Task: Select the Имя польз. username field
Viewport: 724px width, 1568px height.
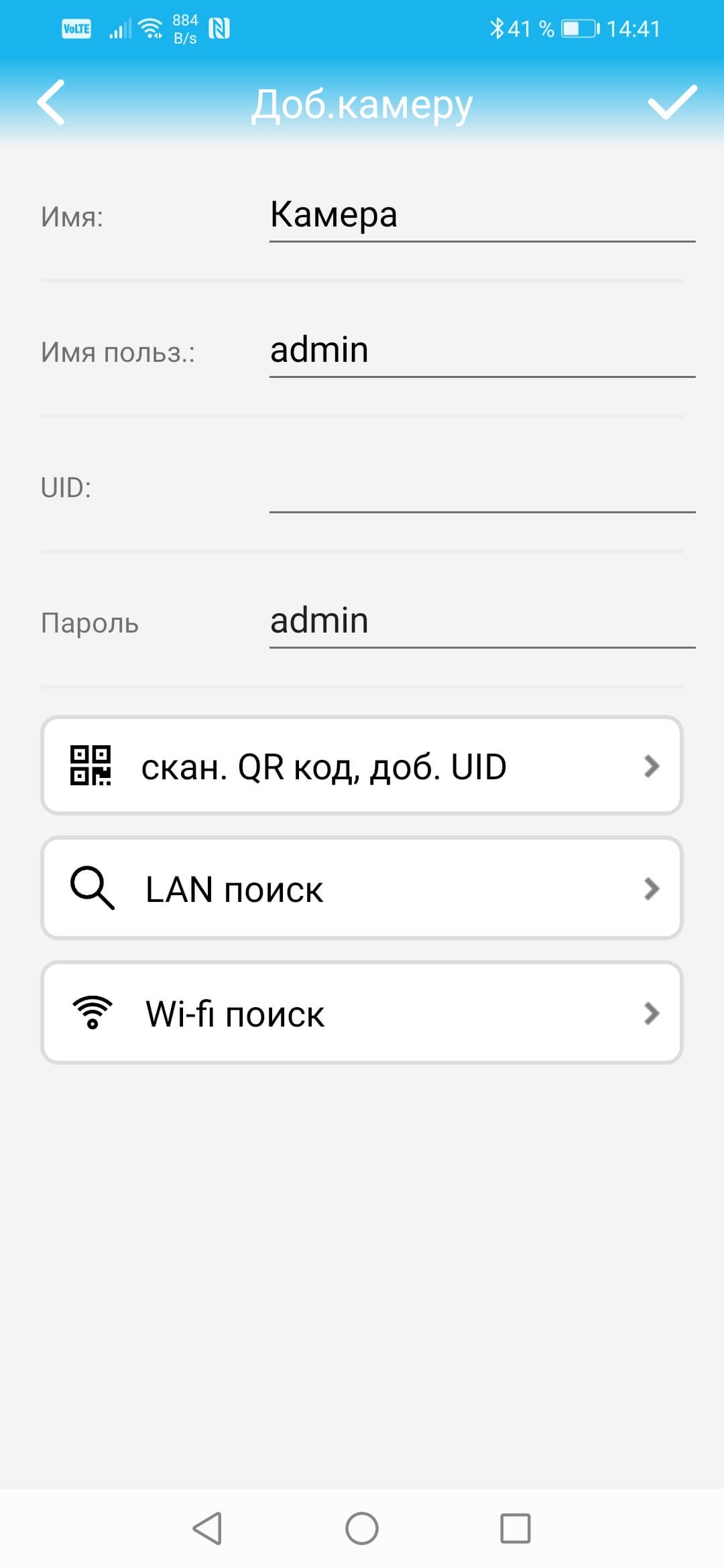Action: coord(481,351)
